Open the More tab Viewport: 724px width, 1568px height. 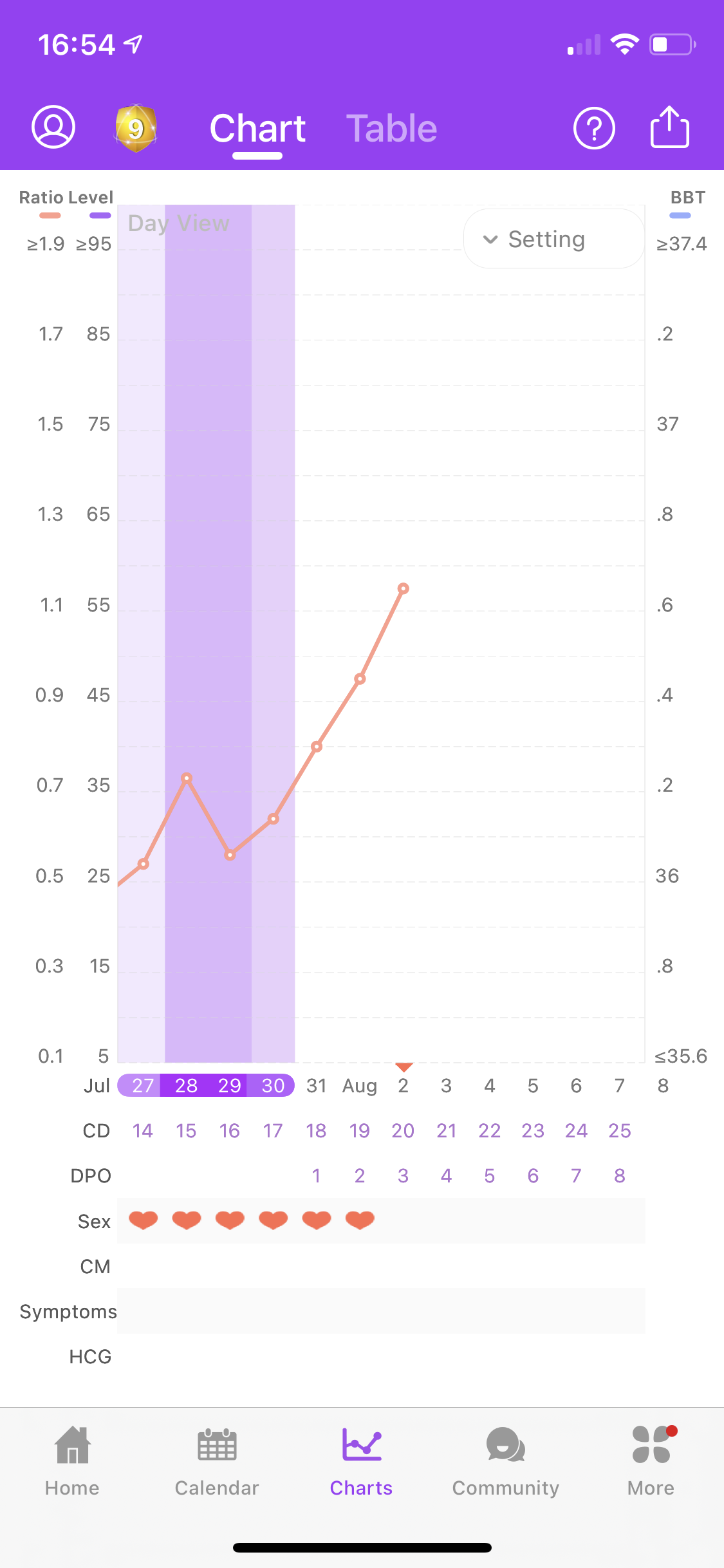pos(651,1461)
